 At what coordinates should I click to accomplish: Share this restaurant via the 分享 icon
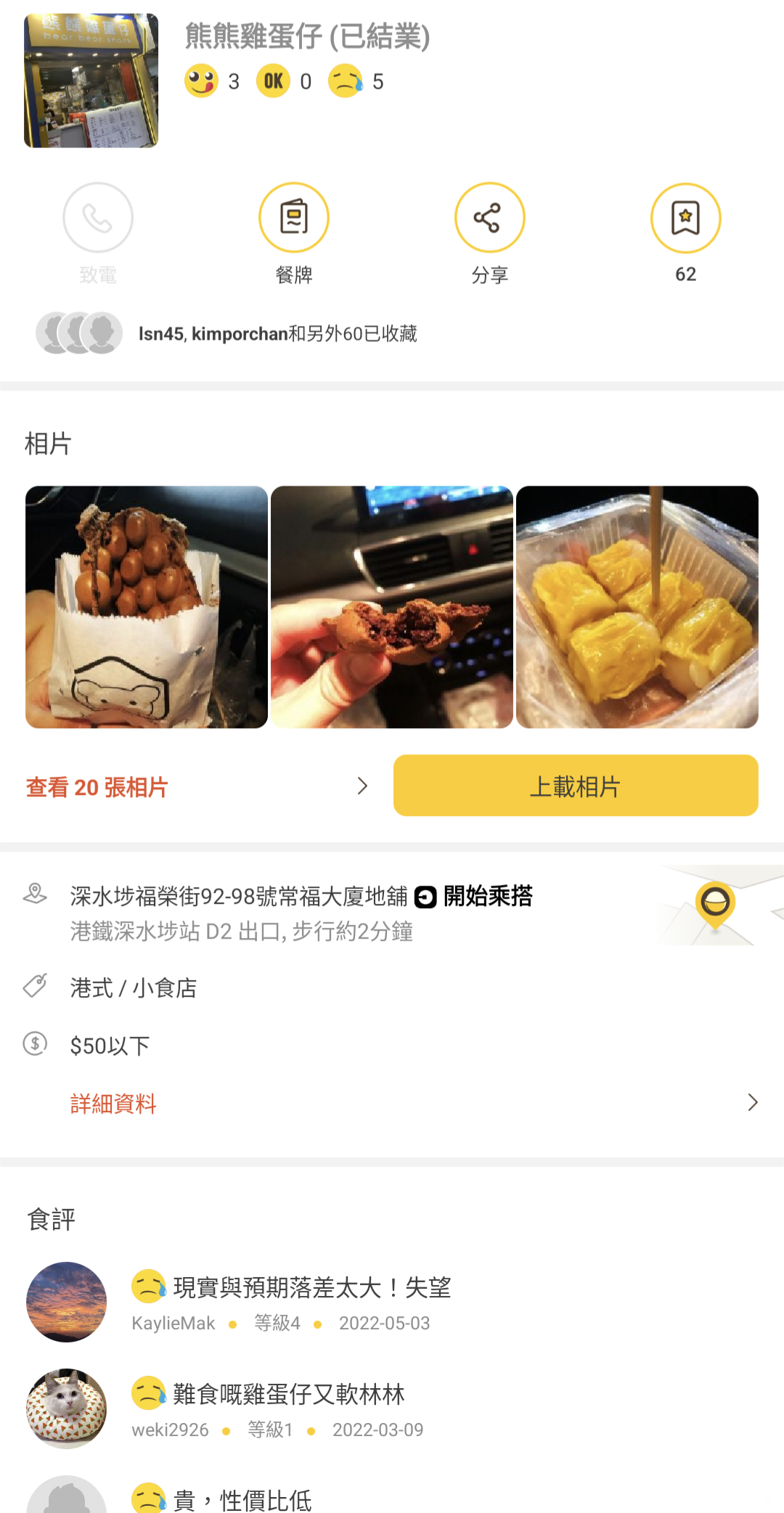tap(489, 216)
